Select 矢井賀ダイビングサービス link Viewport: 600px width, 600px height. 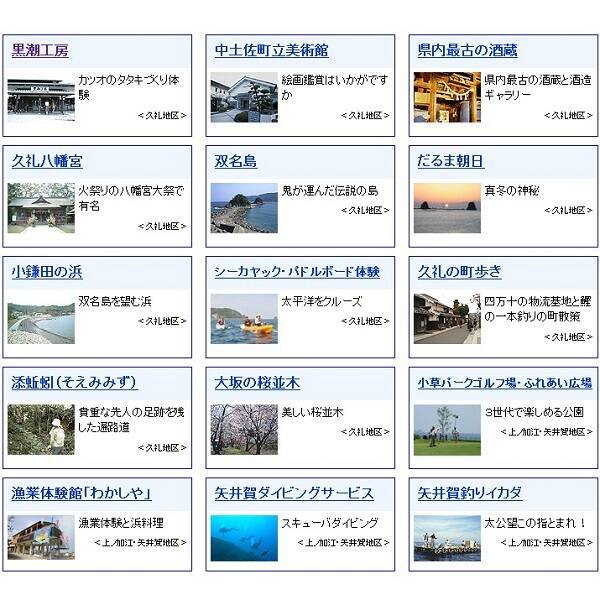pos(294,494)
